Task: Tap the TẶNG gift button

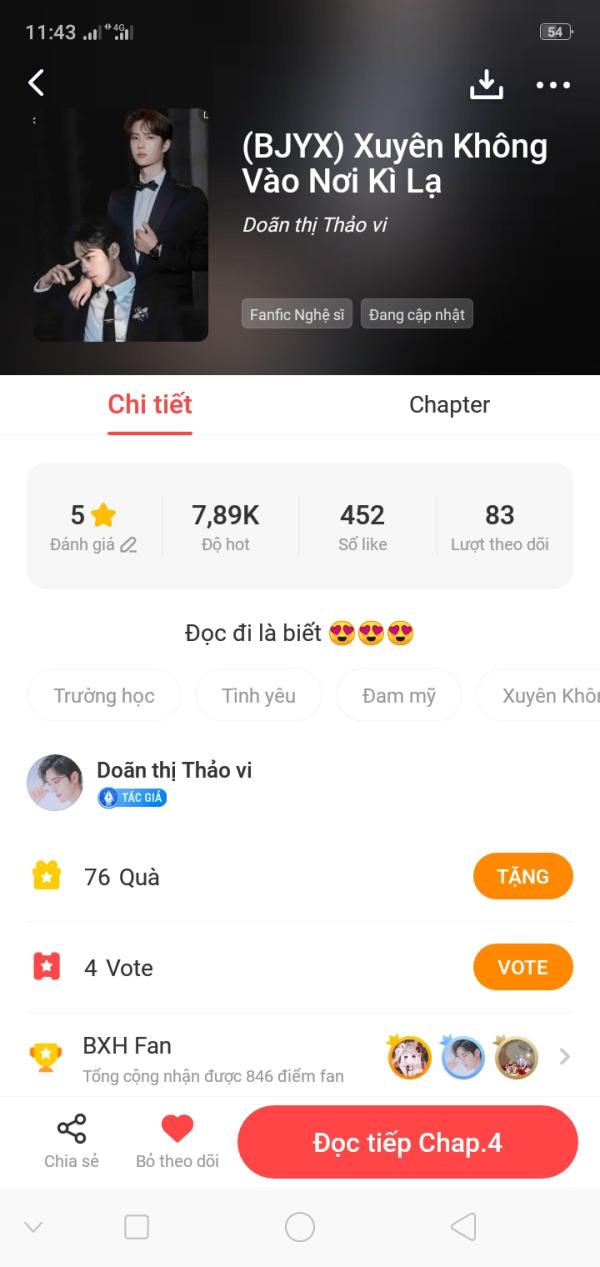Action: [523, 876]
